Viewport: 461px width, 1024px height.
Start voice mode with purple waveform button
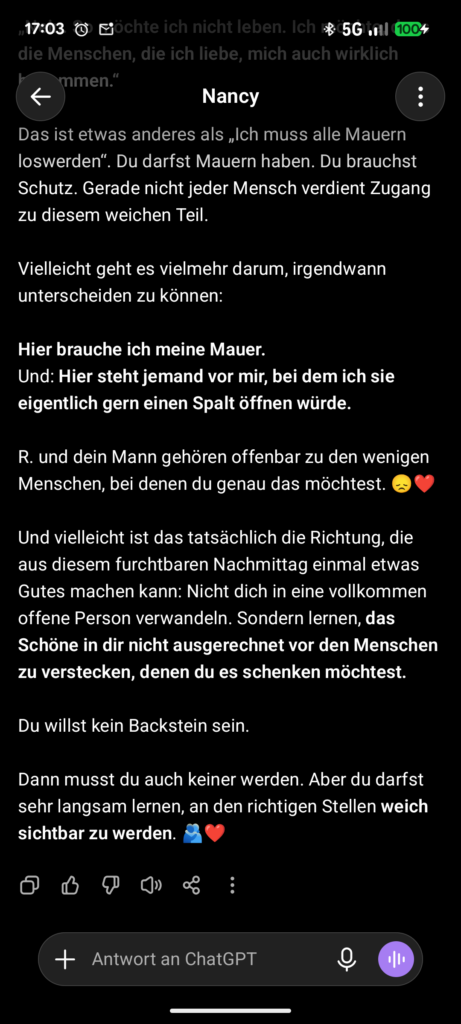tap(396, 959)
